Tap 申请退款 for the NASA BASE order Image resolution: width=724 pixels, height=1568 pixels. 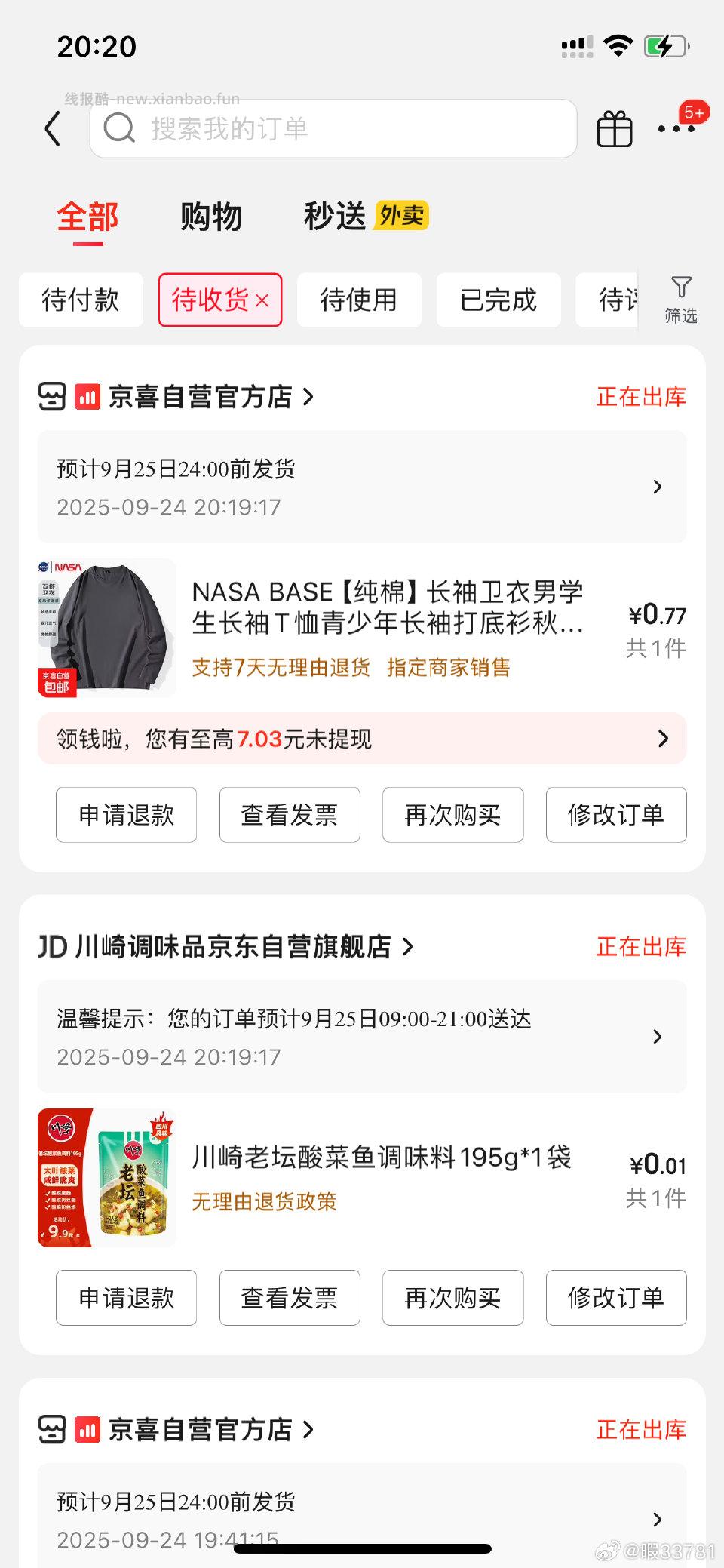[x=125, y=816]
